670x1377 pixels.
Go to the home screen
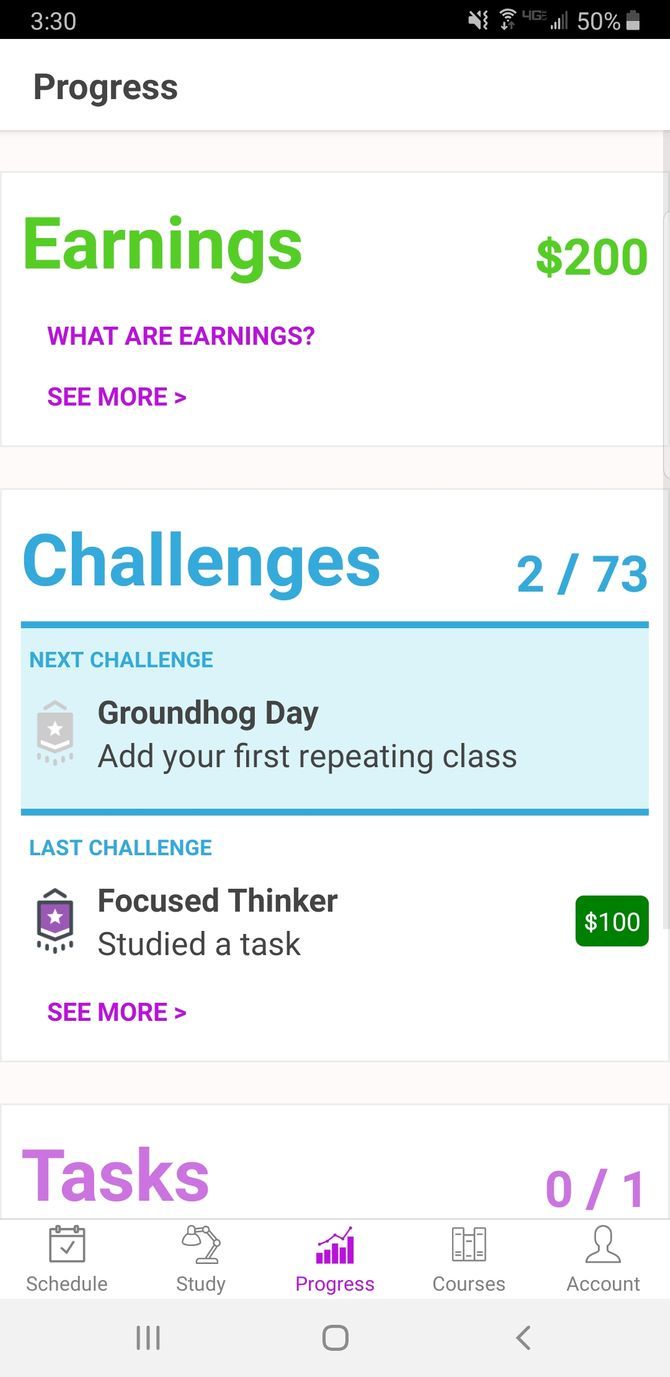[x=335, y=1337]
